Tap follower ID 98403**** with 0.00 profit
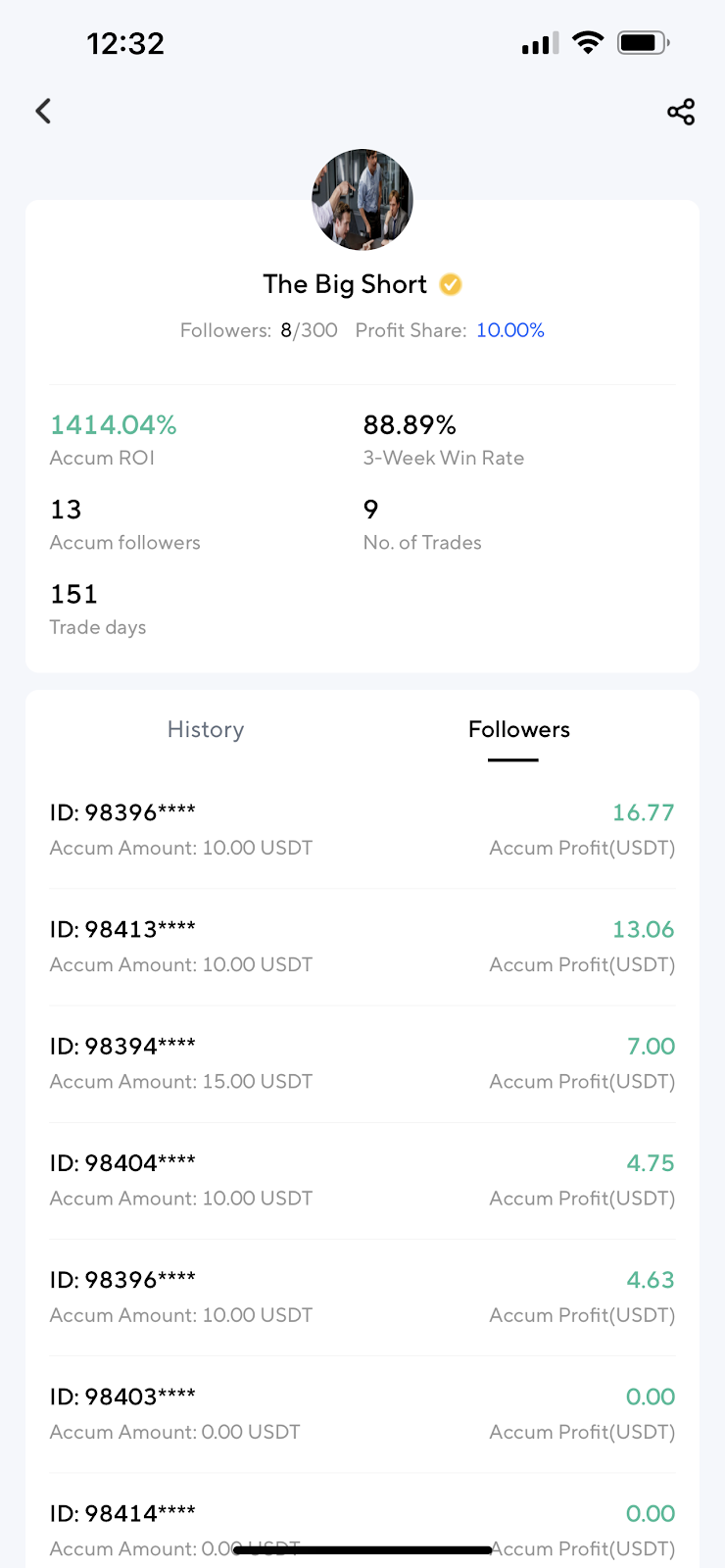The width and height of the screenshot is (725, 1568). pos(362,1412)
